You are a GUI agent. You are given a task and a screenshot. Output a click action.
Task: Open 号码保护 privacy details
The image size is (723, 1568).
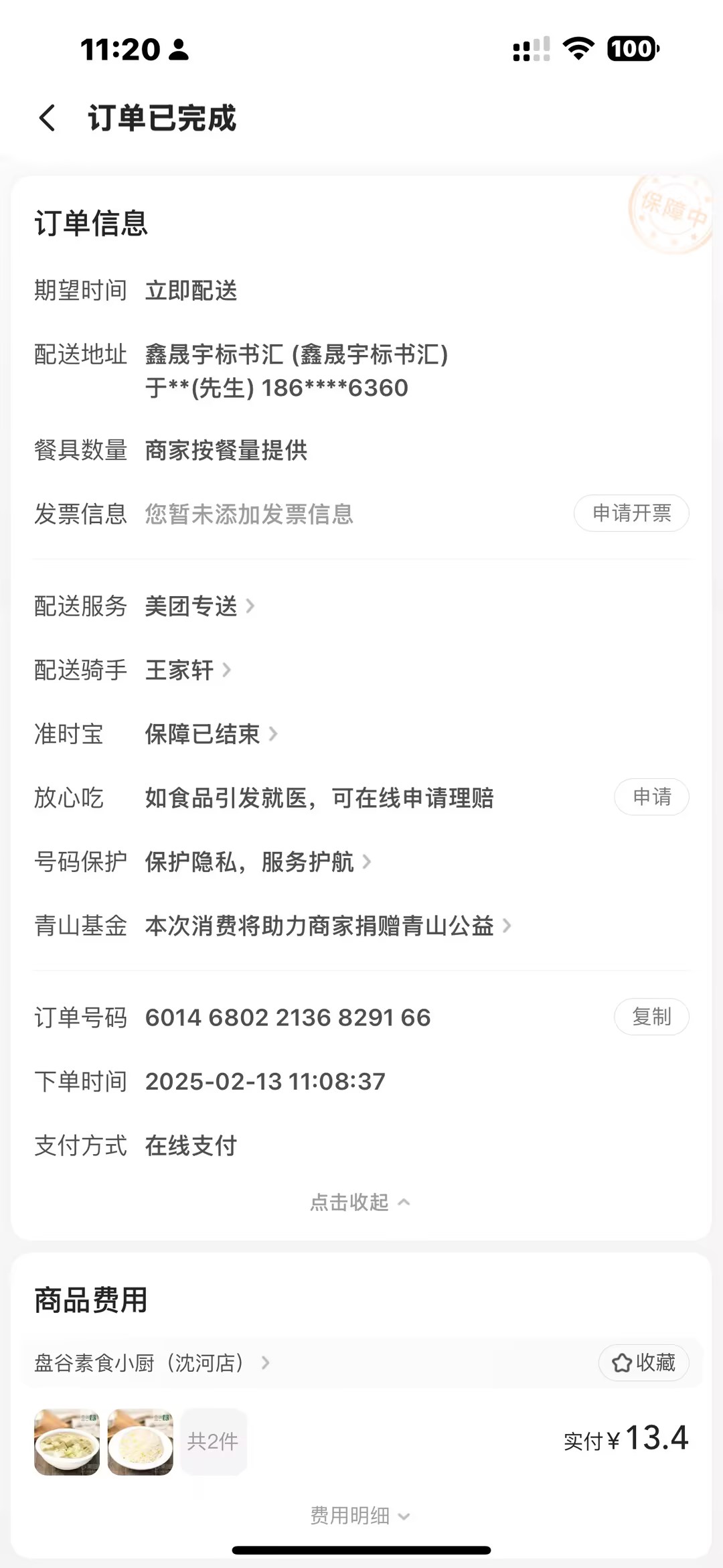(x=257, y=862)
